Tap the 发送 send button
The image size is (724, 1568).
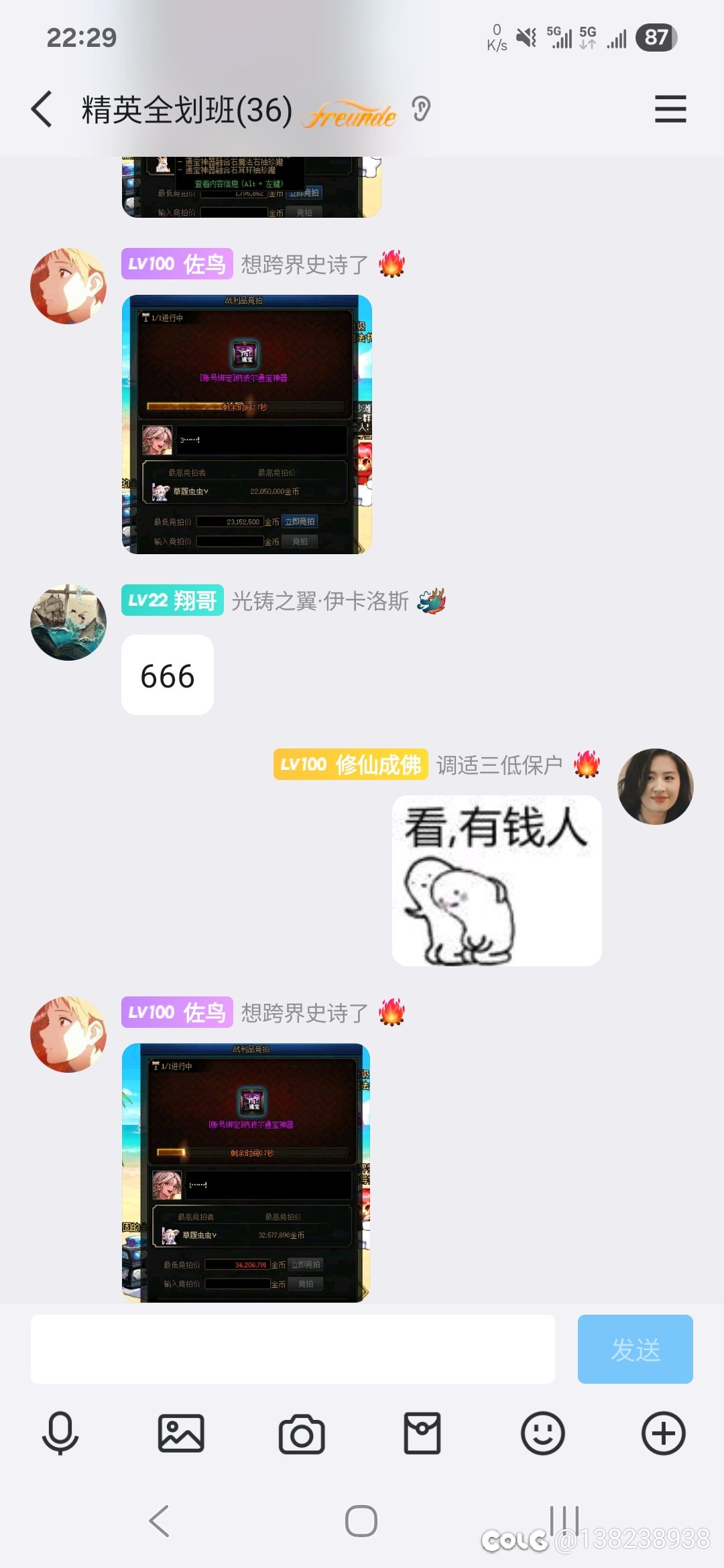point(636,1349)
